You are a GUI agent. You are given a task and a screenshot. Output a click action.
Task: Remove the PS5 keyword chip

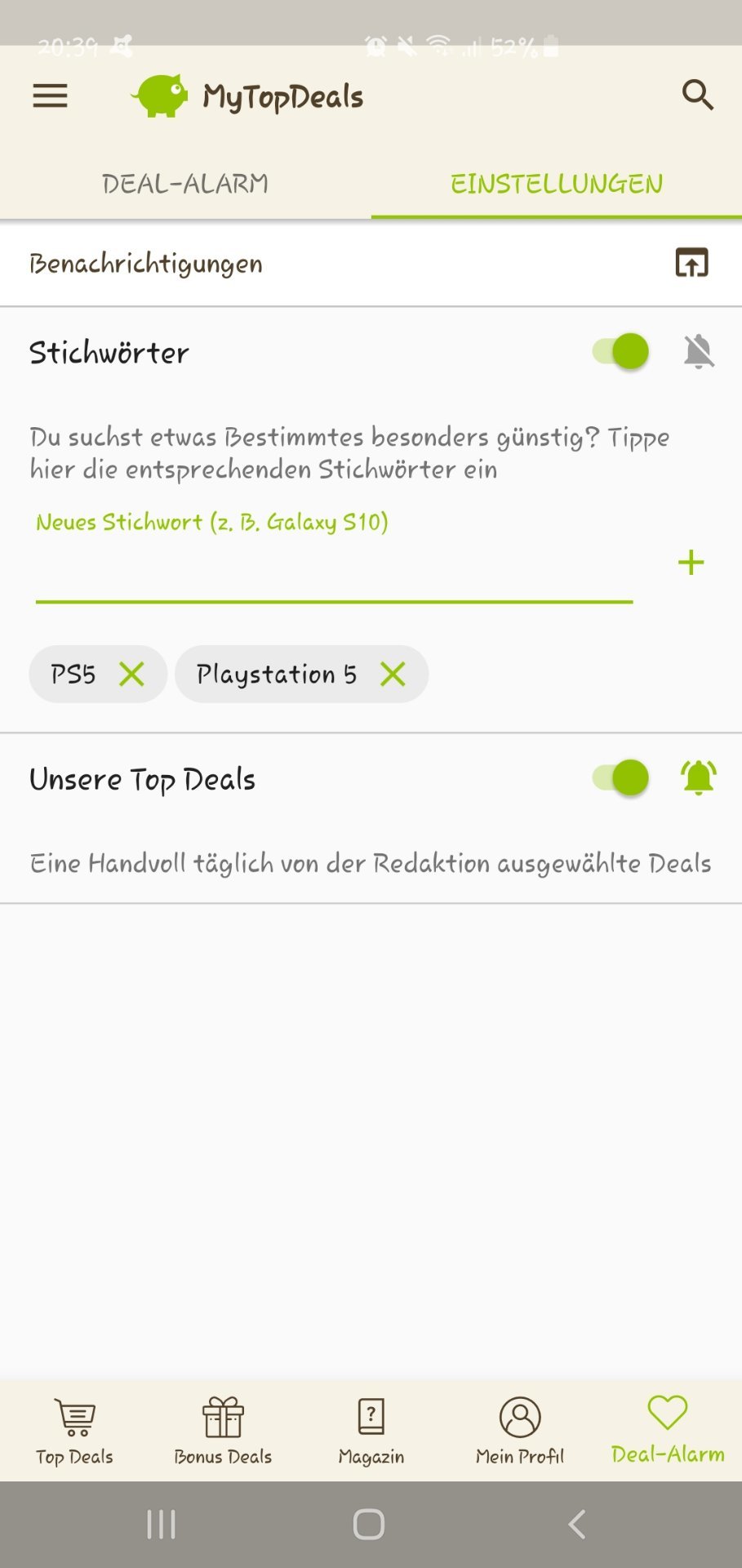click(x=131, y=675)
